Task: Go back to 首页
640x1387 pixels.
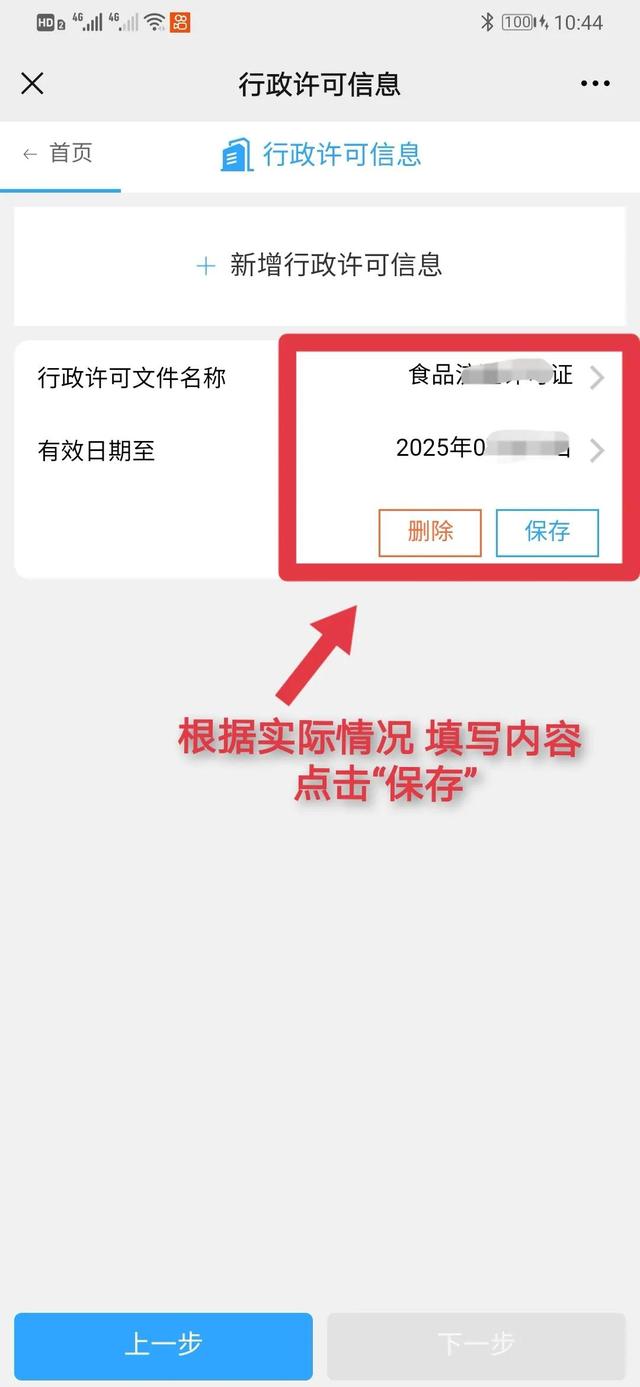Action: (59, 153)
